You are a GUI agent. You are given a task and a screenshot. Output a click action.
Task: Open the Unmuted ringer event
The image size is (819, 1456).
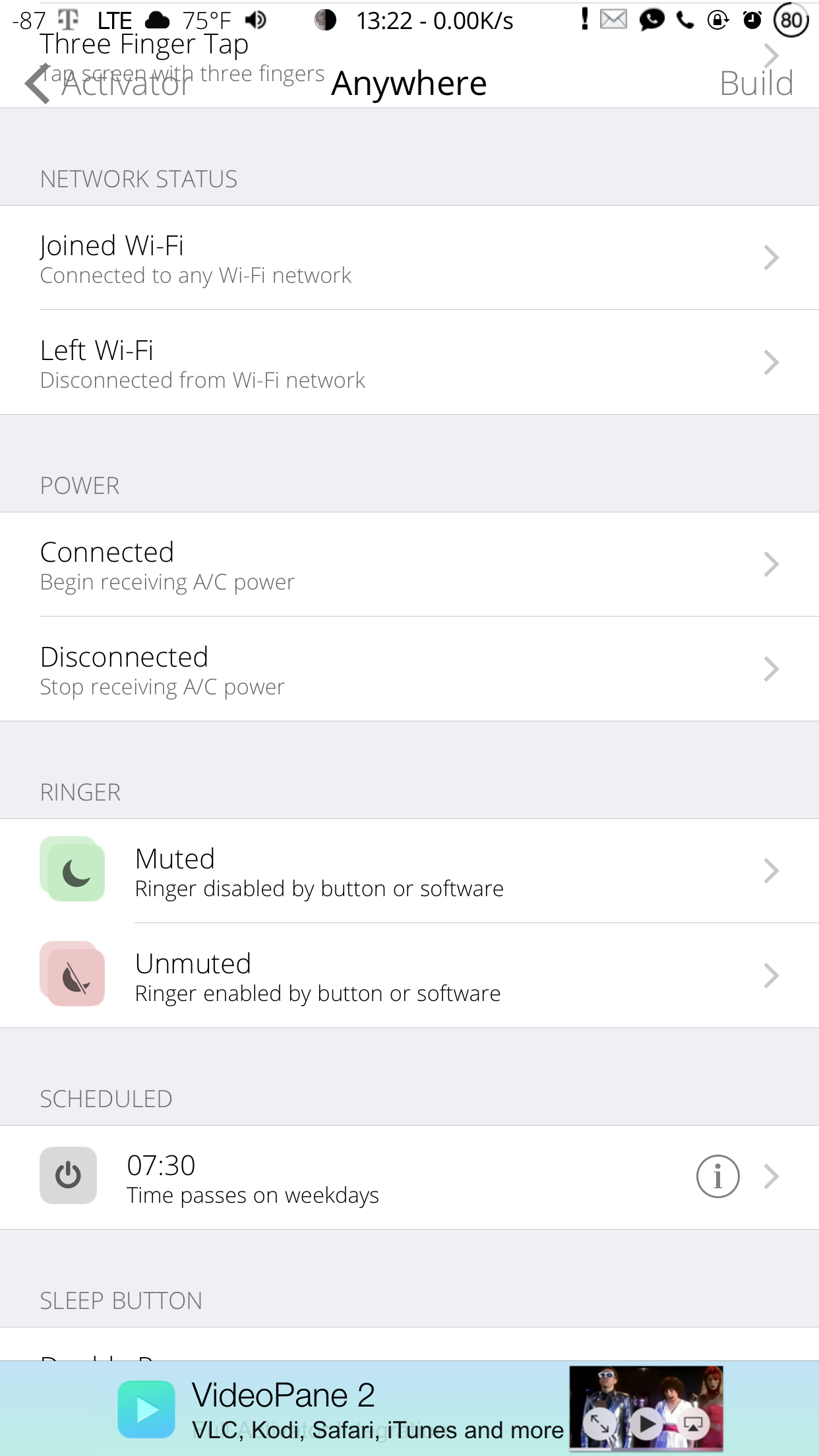(409, 976)
